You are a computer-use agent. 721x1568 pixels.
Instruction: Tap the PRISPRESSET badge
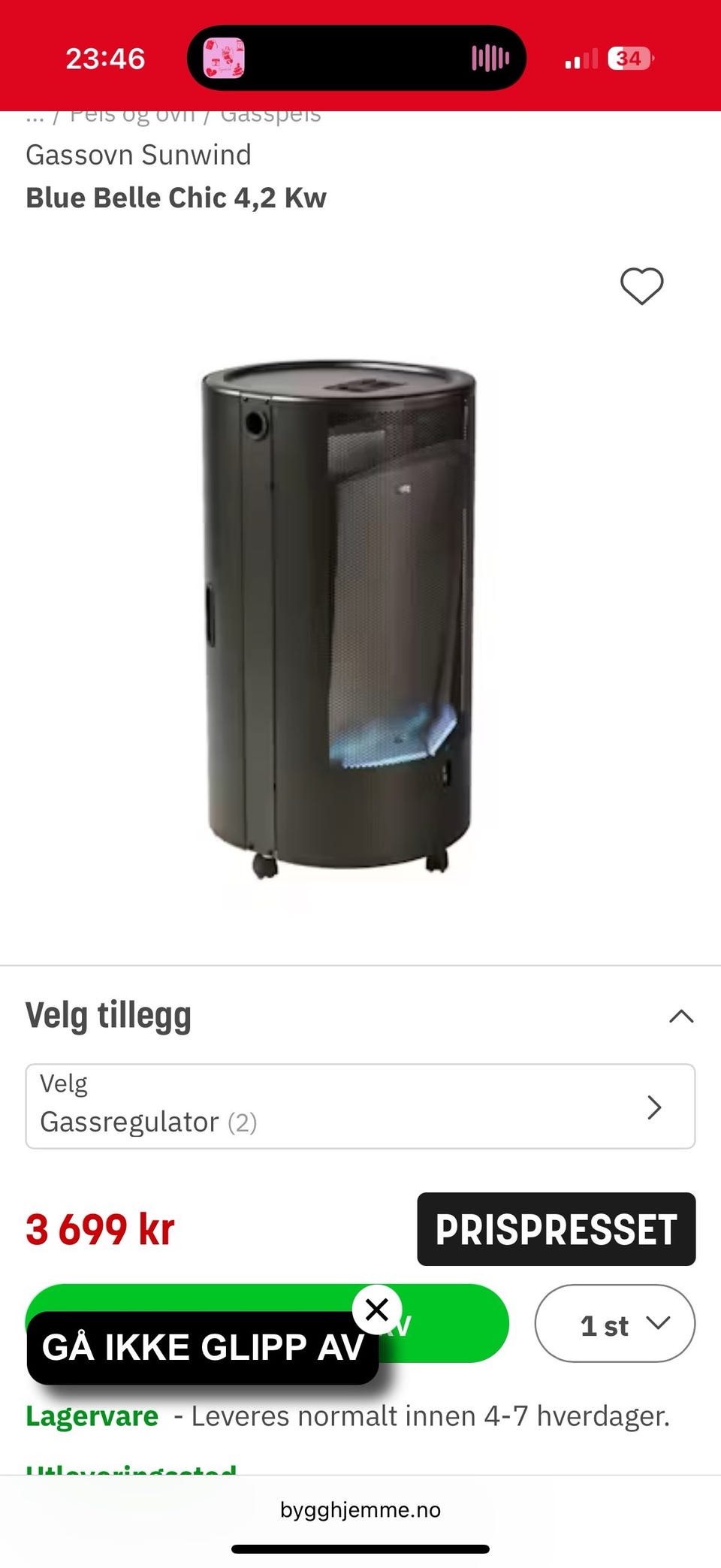click(x=556, y=1229)
